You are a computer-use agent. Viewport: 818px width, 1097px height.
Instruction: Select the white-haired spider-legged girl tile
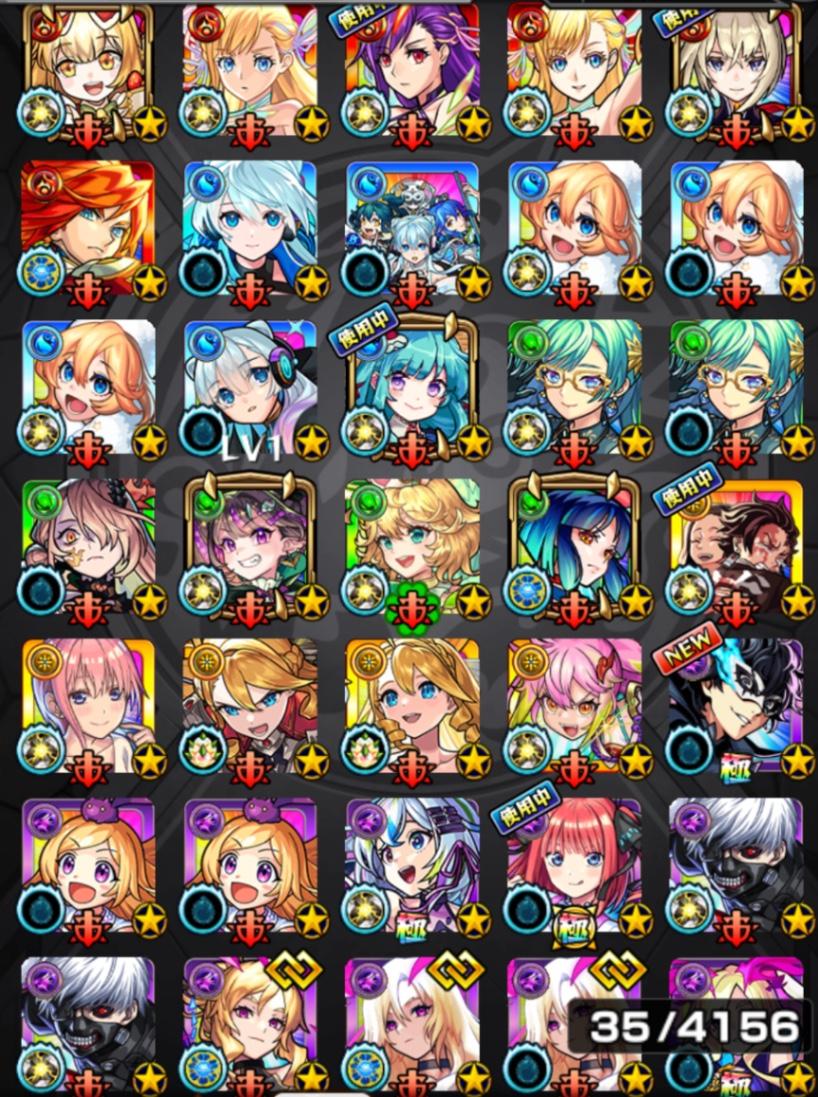click(x=411, y=865)
